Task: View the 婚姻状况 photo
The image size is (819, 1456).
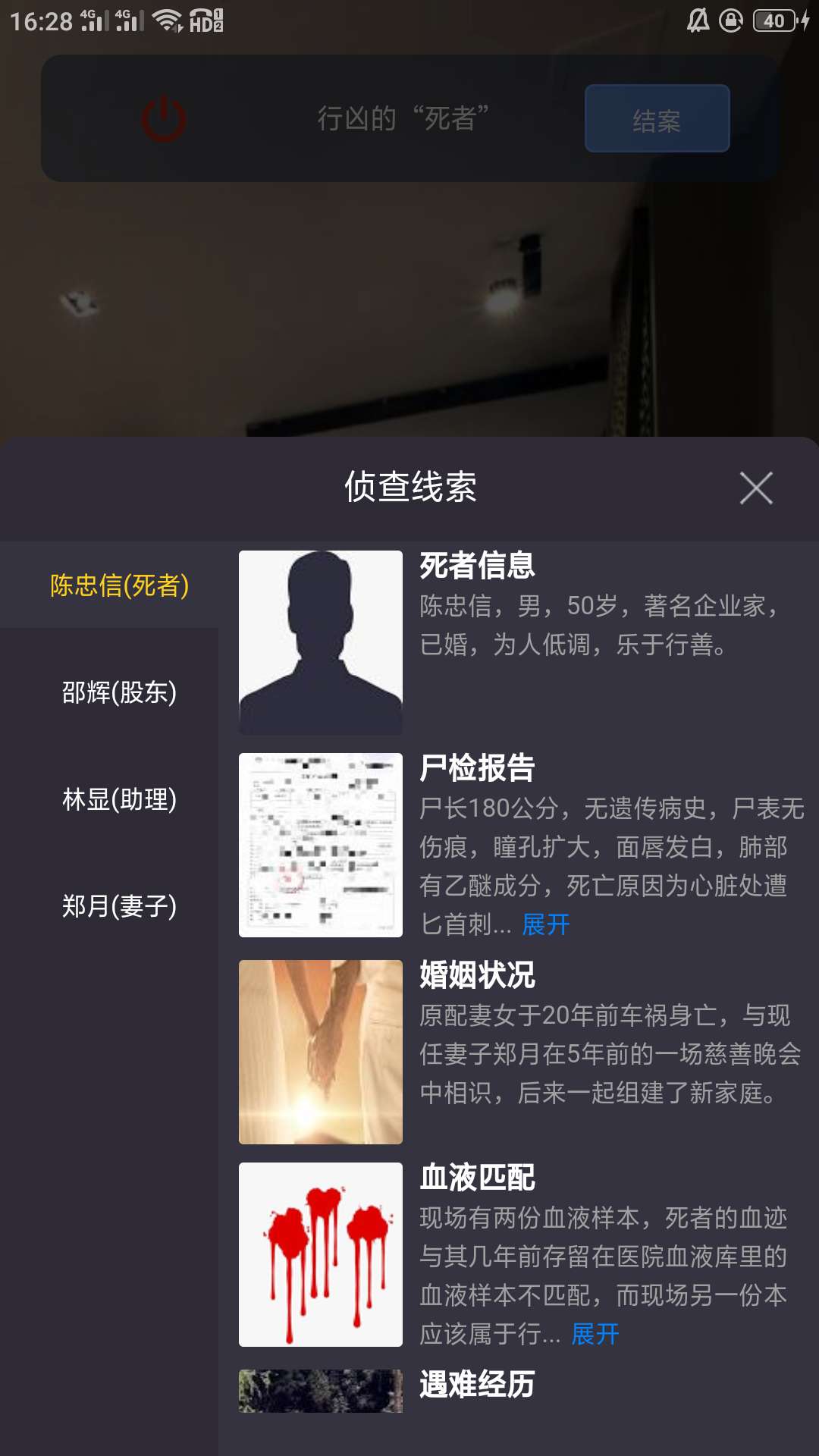Action: click(320, 1052)
